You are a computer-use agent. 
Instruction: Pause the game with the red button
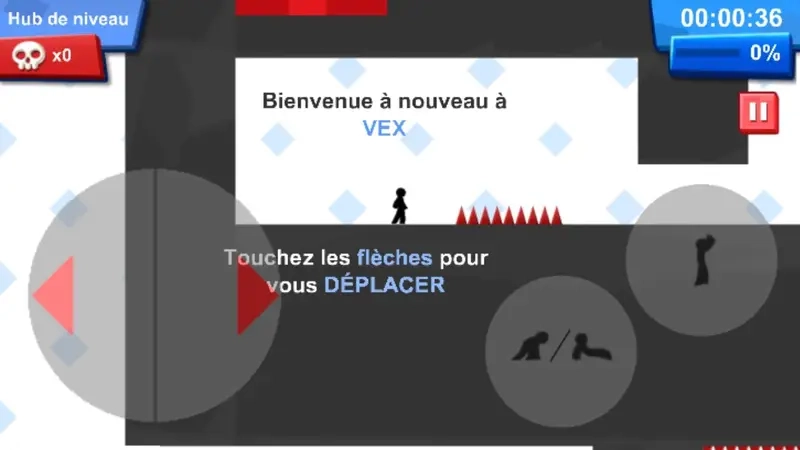click(x=758, y=112)
